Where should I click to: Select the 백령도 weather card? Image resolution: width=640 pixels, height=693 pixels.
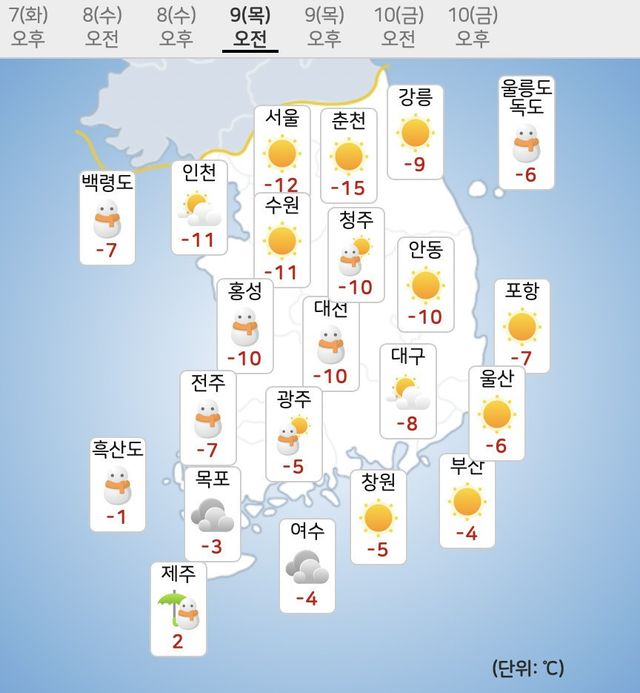point(107,217)
